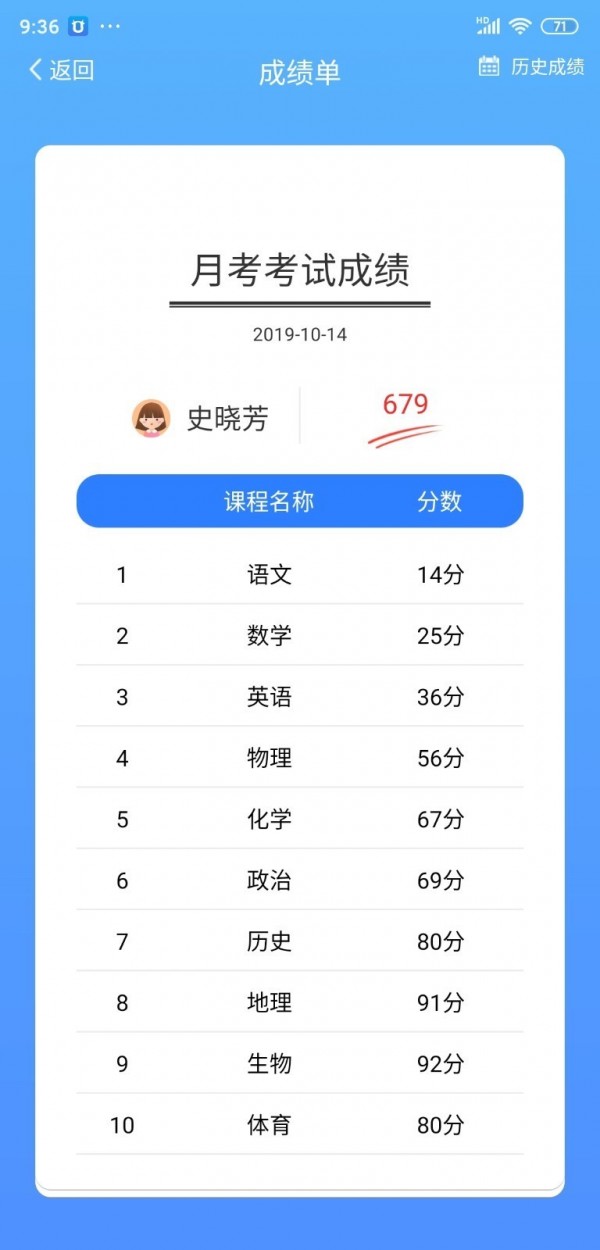Go back using 返回
The width and height of the screenshot is (600, 1250).
coord(61,70)
